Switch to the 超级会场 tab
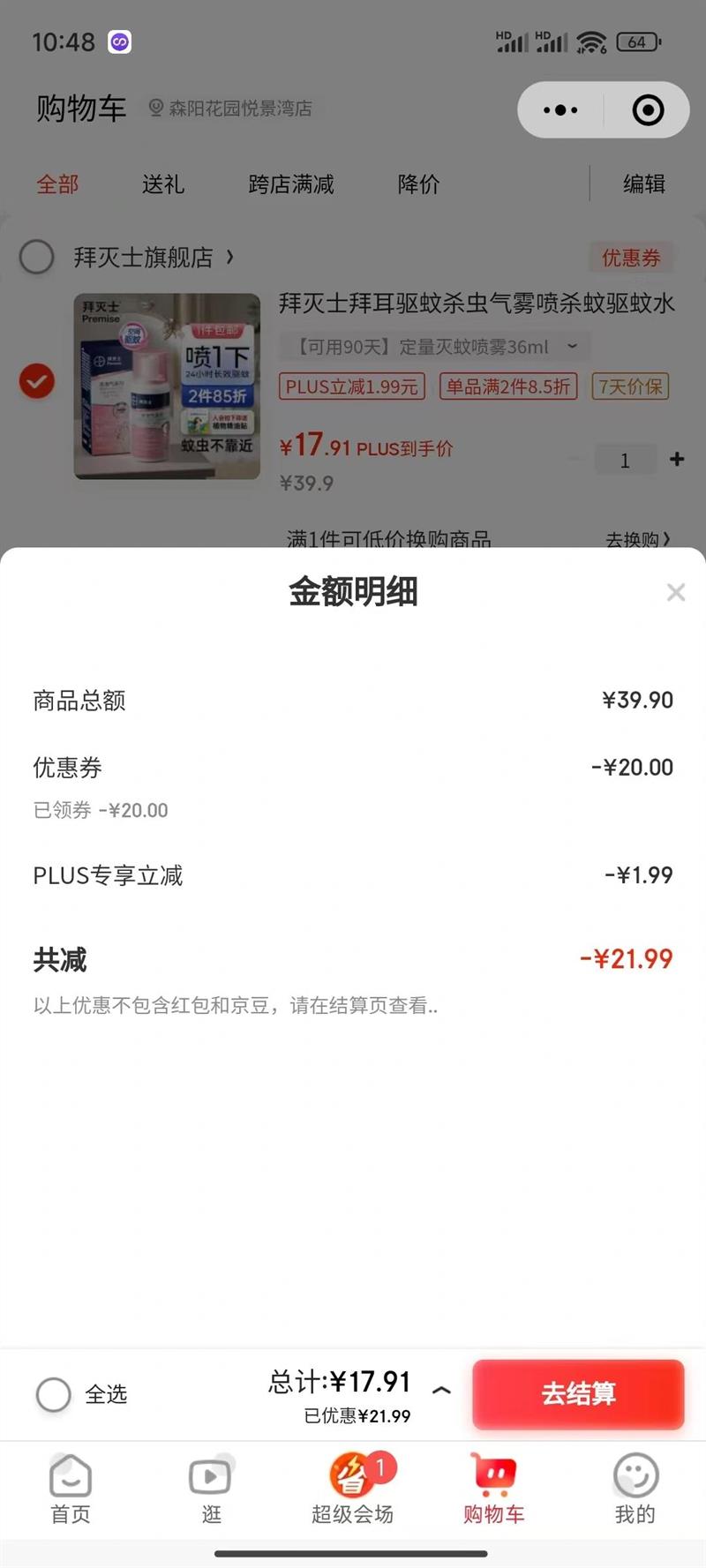The image size is (706, 1568). 352,1489
